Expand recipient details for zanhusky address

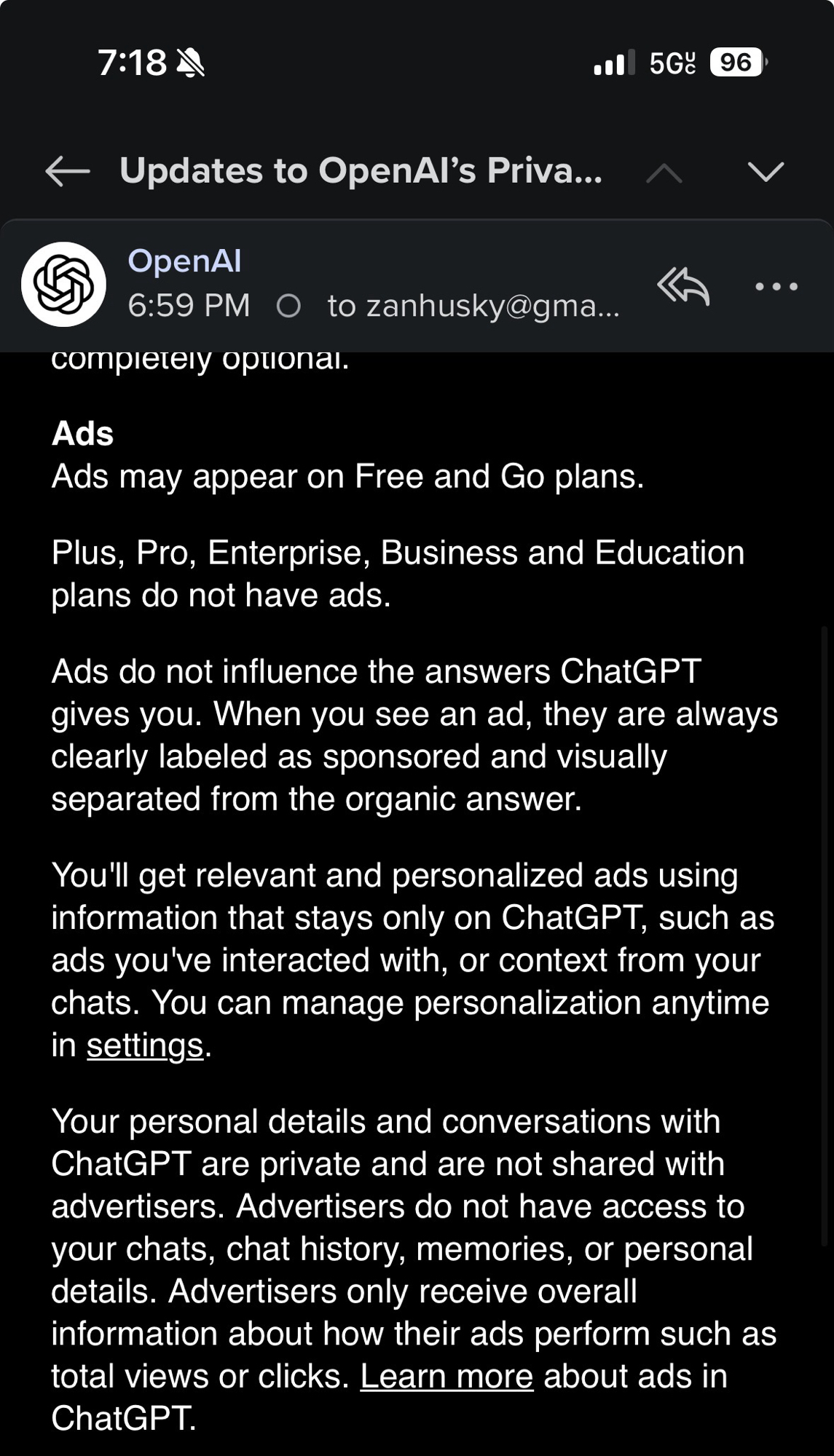point(473,306)
